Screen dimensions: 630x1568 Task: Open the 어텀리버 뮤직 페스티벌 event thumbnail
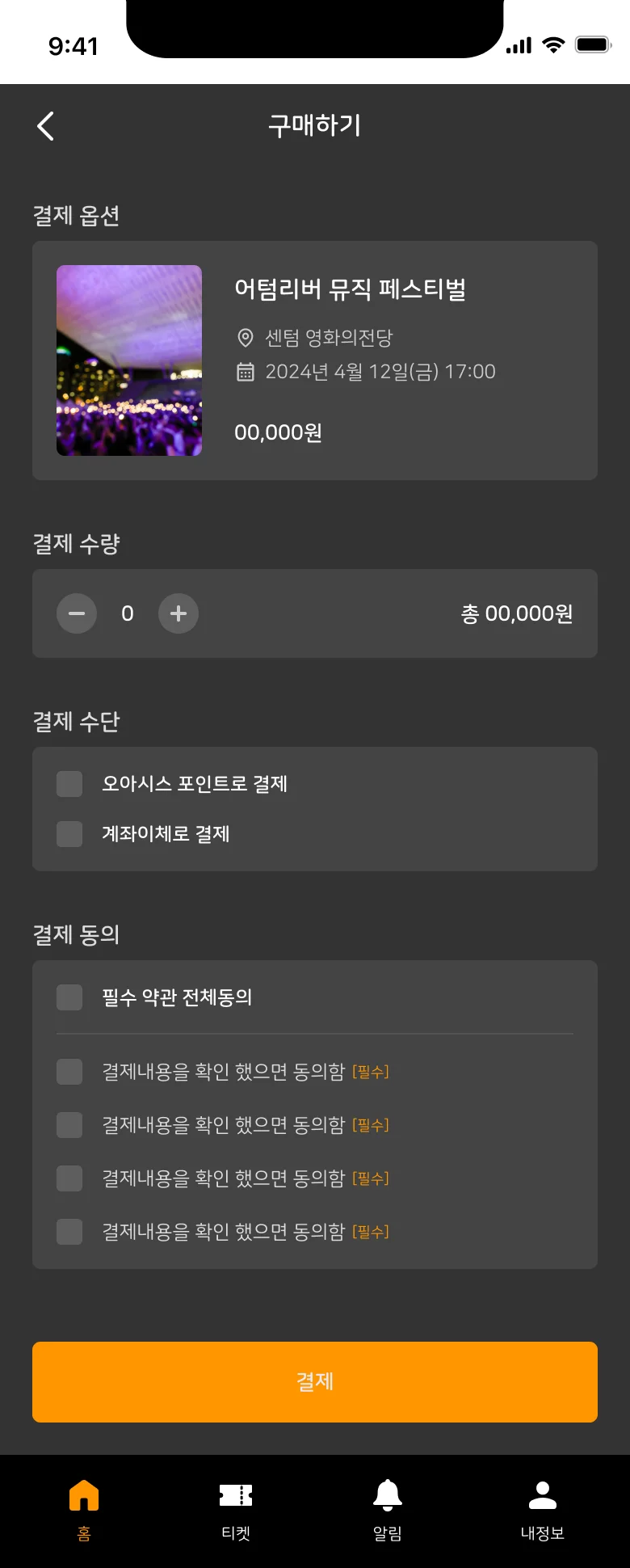click(128, 360)
